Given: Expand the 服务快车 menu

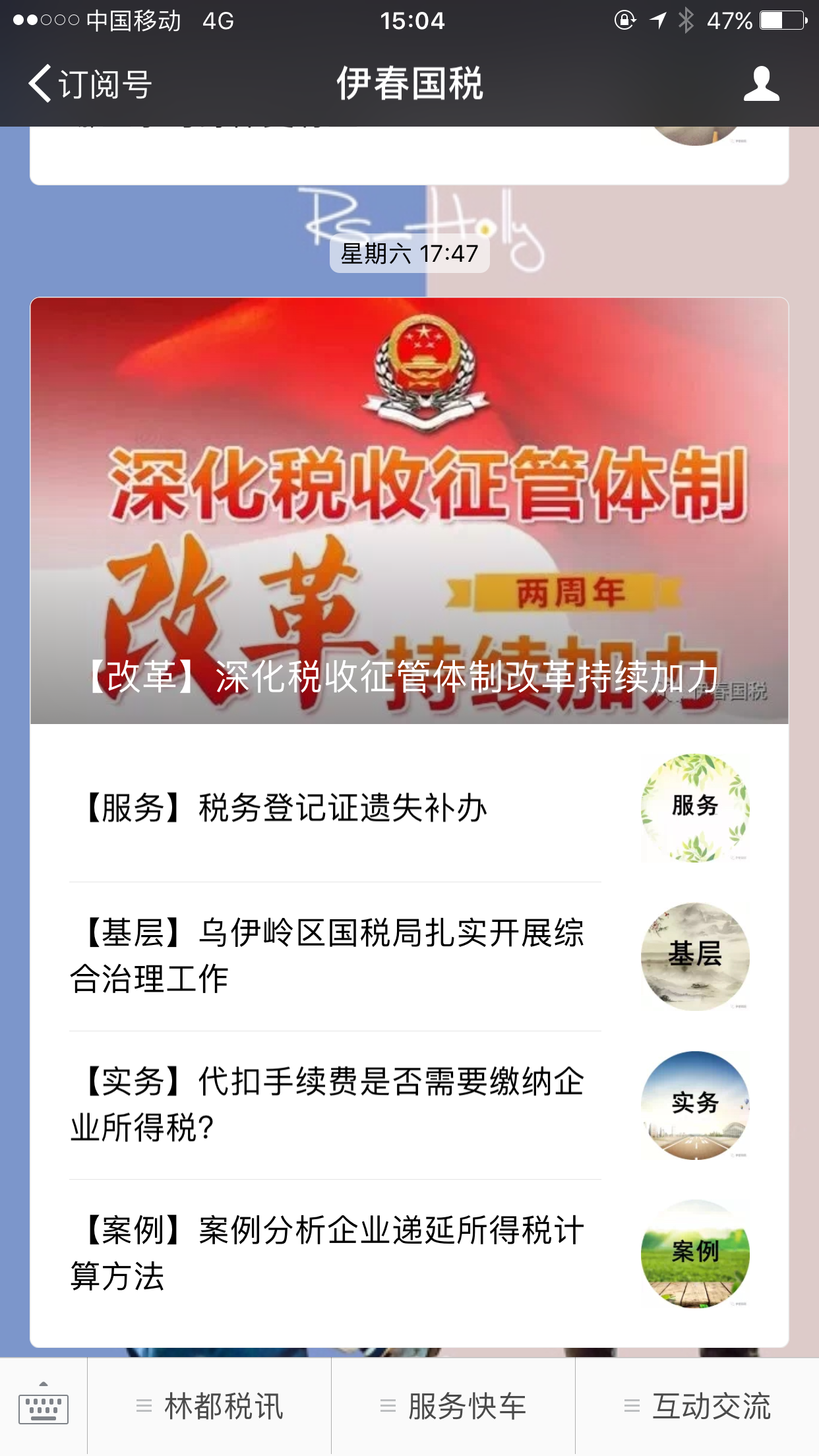Looking at the screenshot, I should click(x=454, y=1406).
